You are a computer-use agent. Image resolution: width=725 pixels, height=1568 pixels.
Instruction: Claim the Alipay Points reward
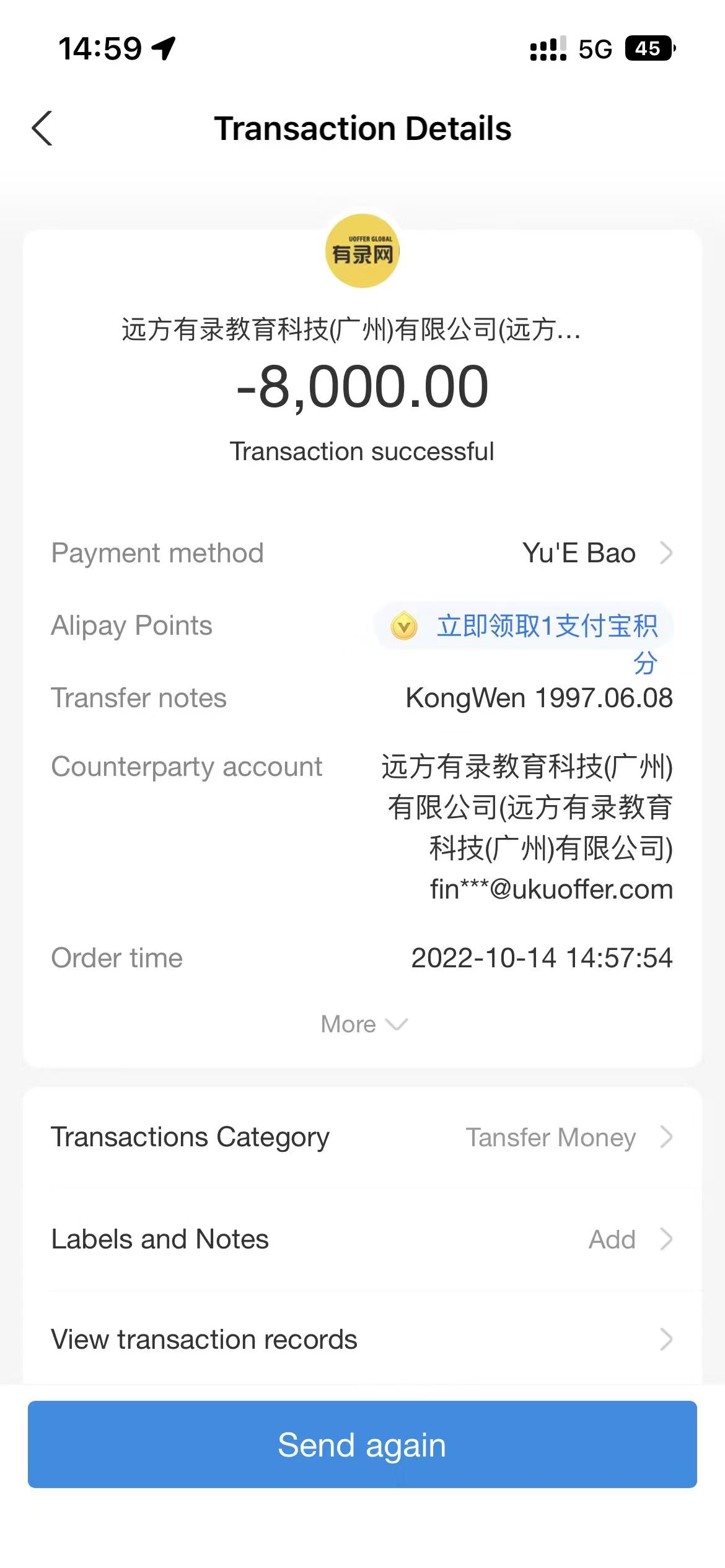coord(524,627)
